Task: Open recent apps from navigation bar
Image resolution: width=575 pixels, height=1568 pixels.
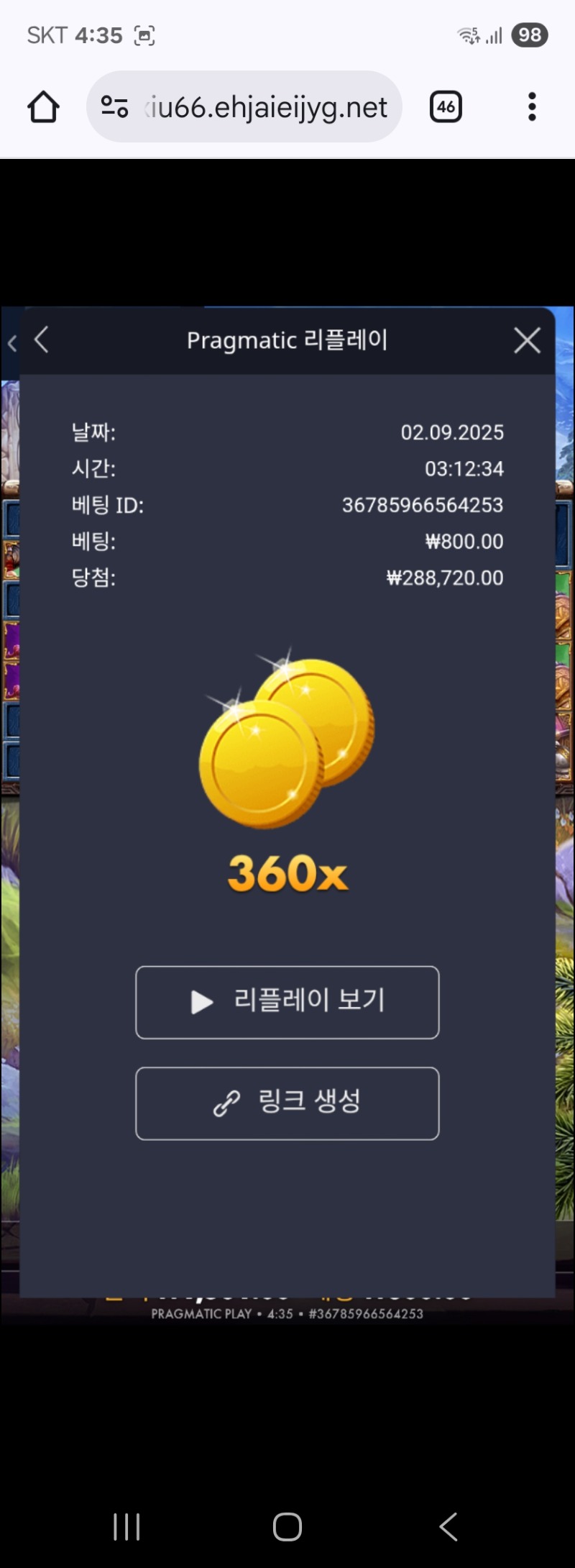Action: tap(126, 1526)
